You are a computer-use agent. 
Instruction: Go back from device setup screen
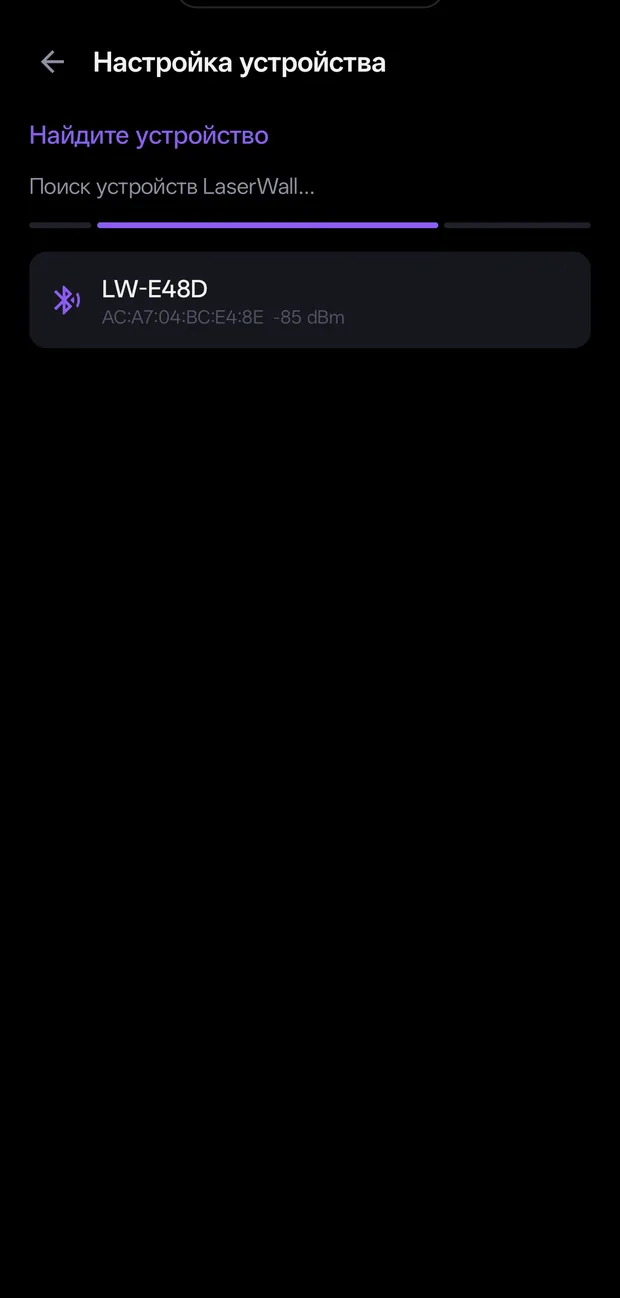(x=52, y=62)
